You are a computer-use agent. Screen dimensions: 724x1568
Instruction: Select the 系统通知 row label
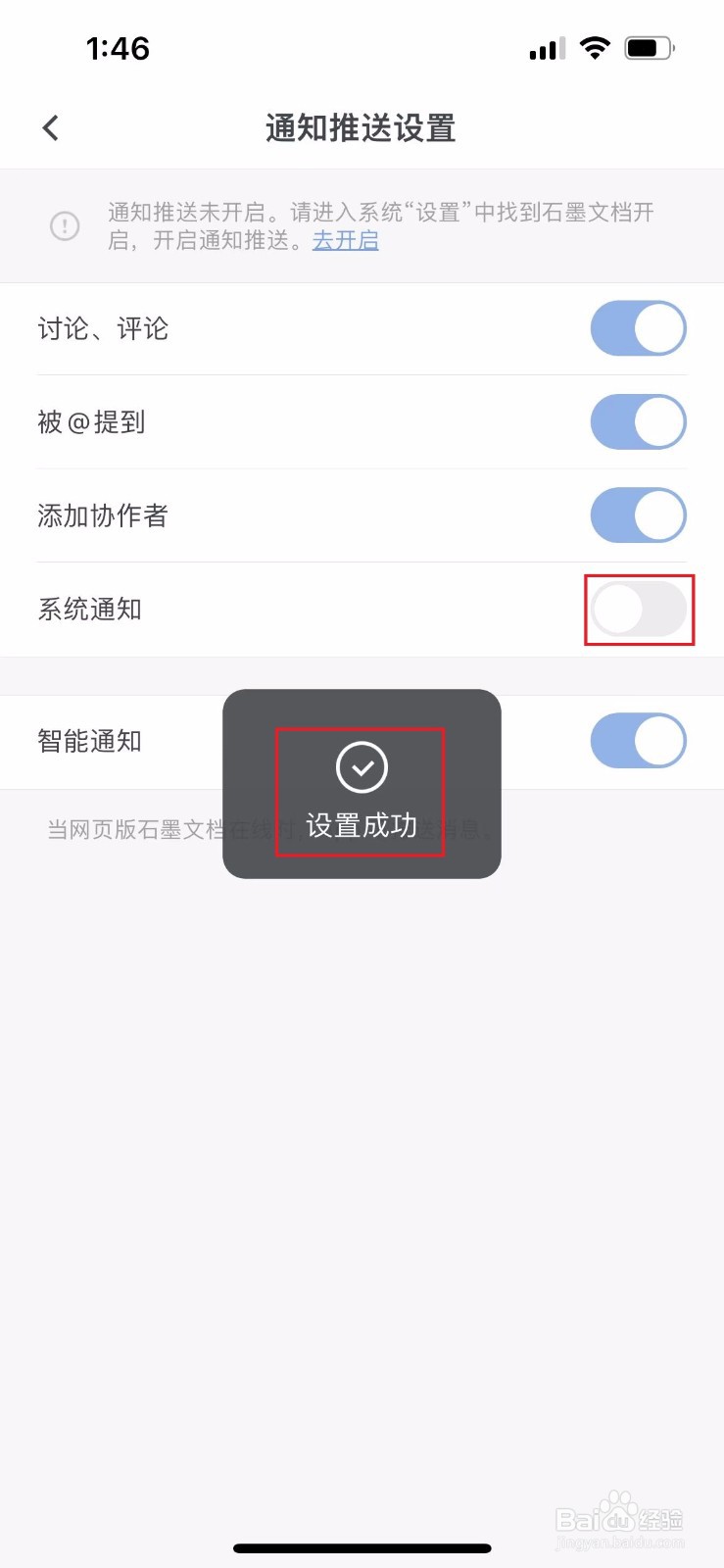point(89,609)
